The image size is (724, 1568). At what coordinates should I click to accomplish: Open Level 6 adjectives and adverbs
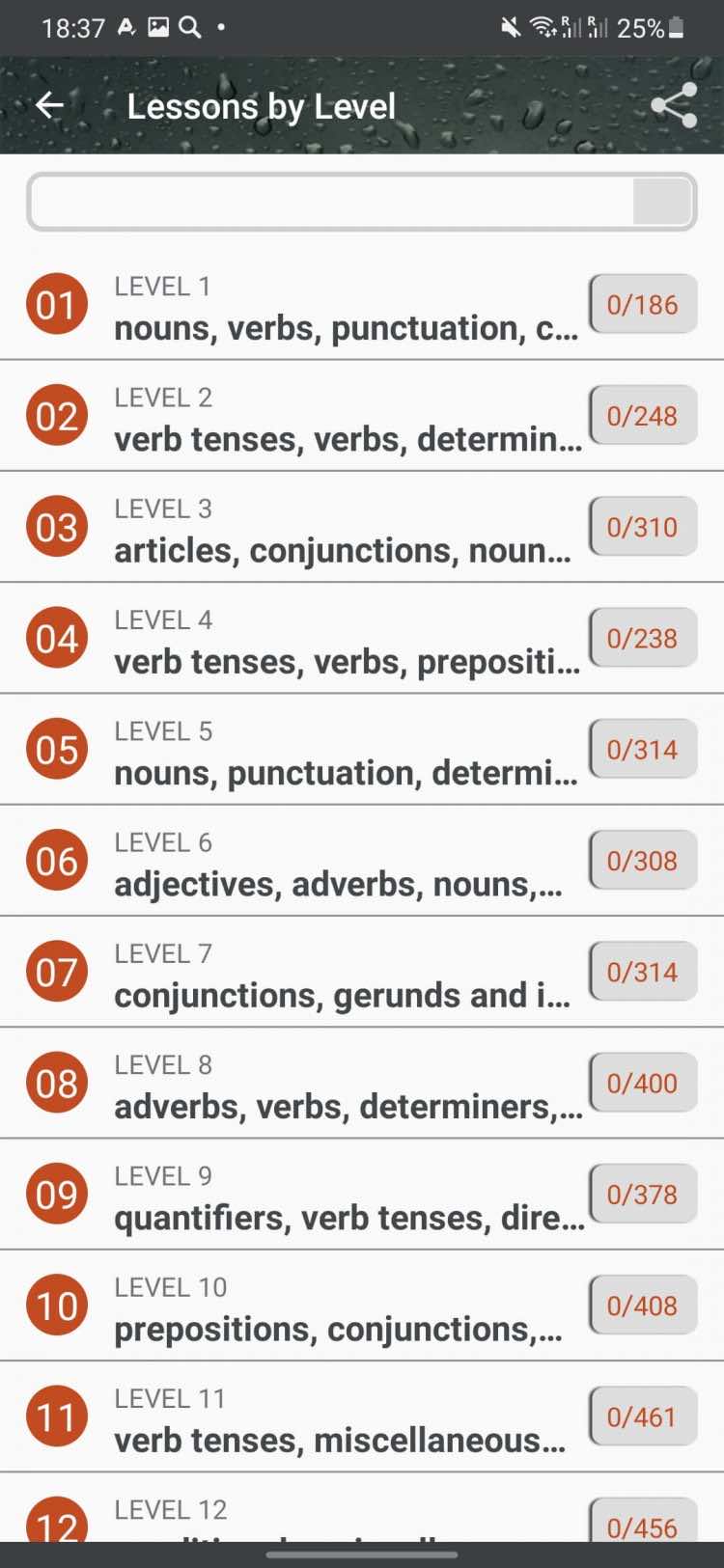tap(346, 862)
